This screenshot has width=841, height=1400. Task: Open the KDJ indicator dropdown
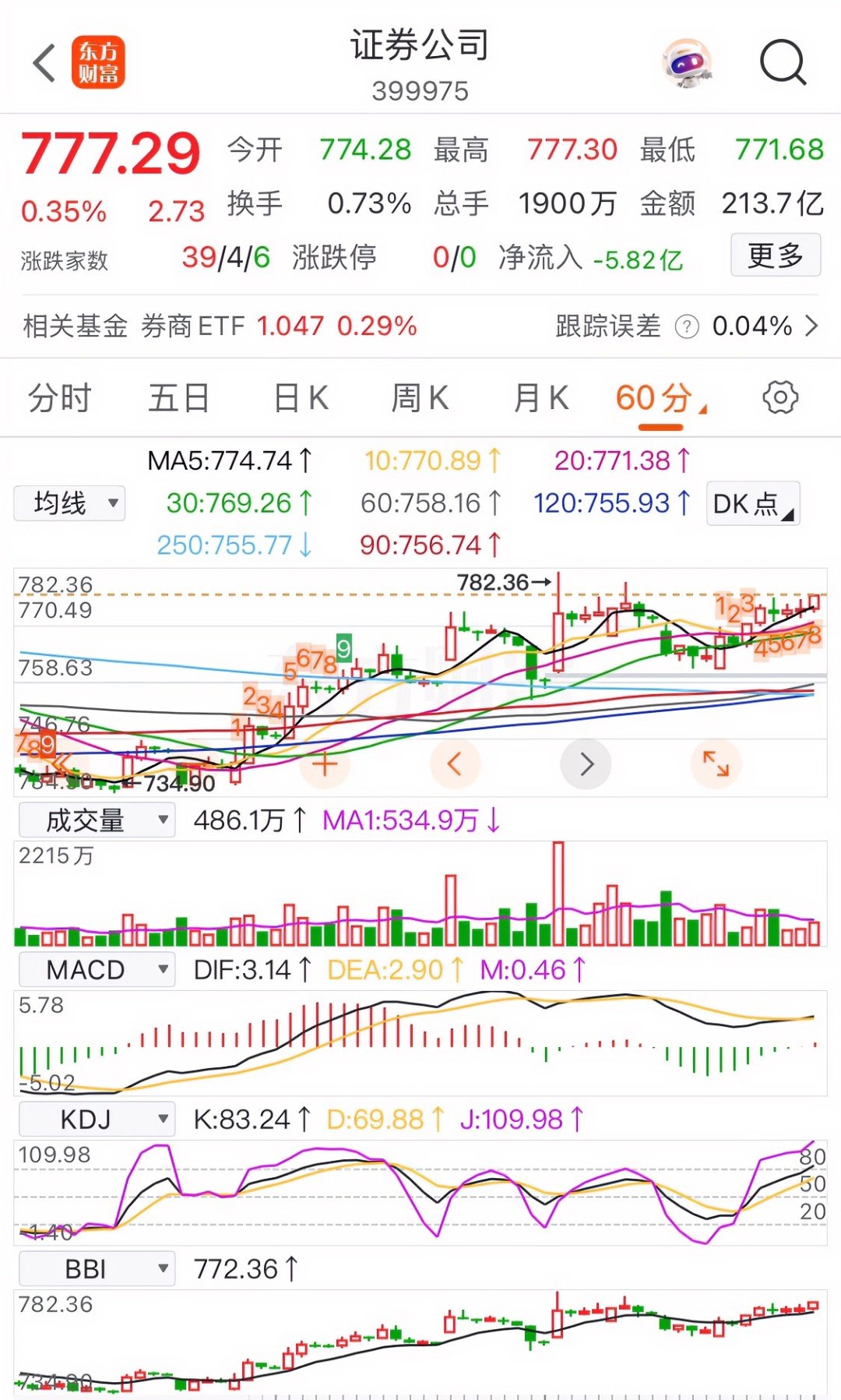point(96,1118)
